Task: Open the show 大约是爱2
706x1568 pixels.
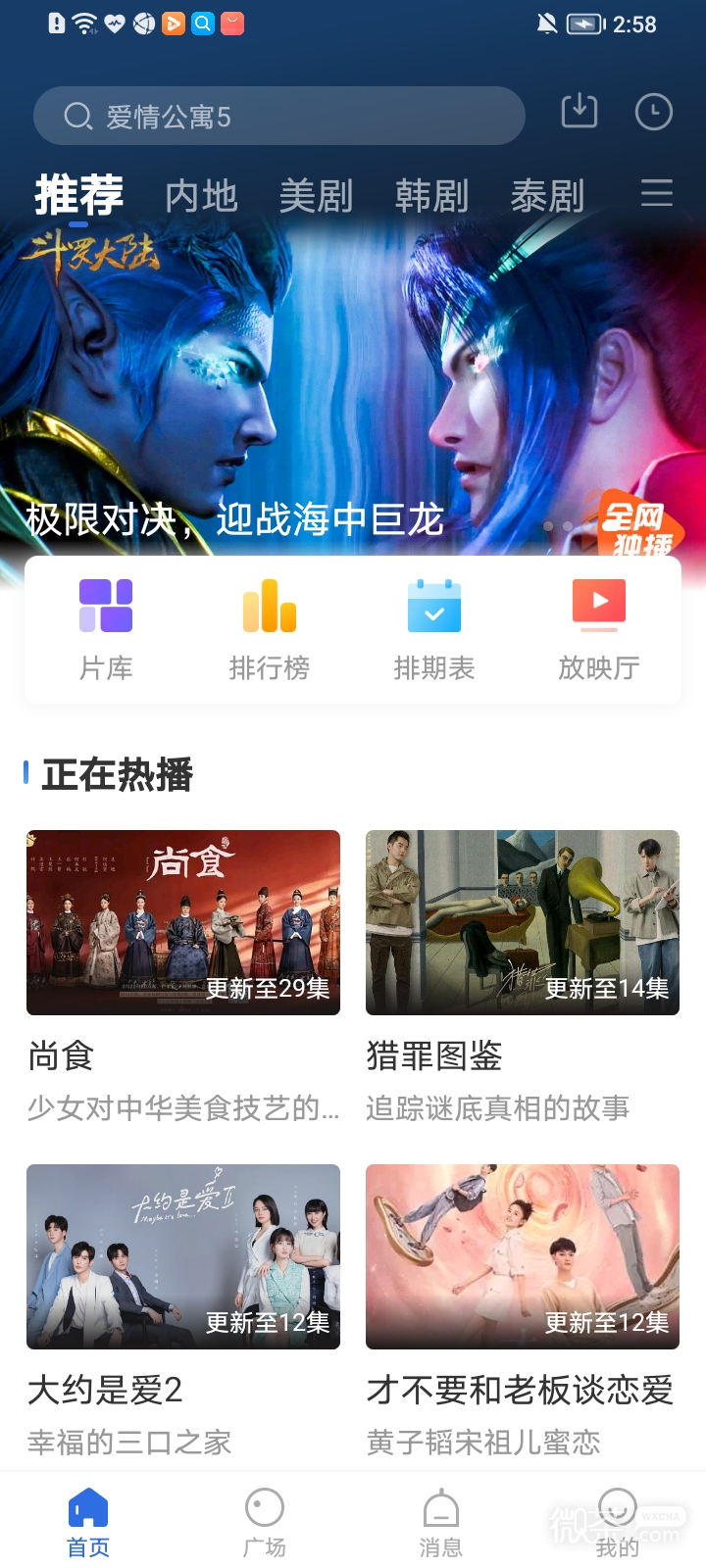Action: click(x=183, y=1256)
